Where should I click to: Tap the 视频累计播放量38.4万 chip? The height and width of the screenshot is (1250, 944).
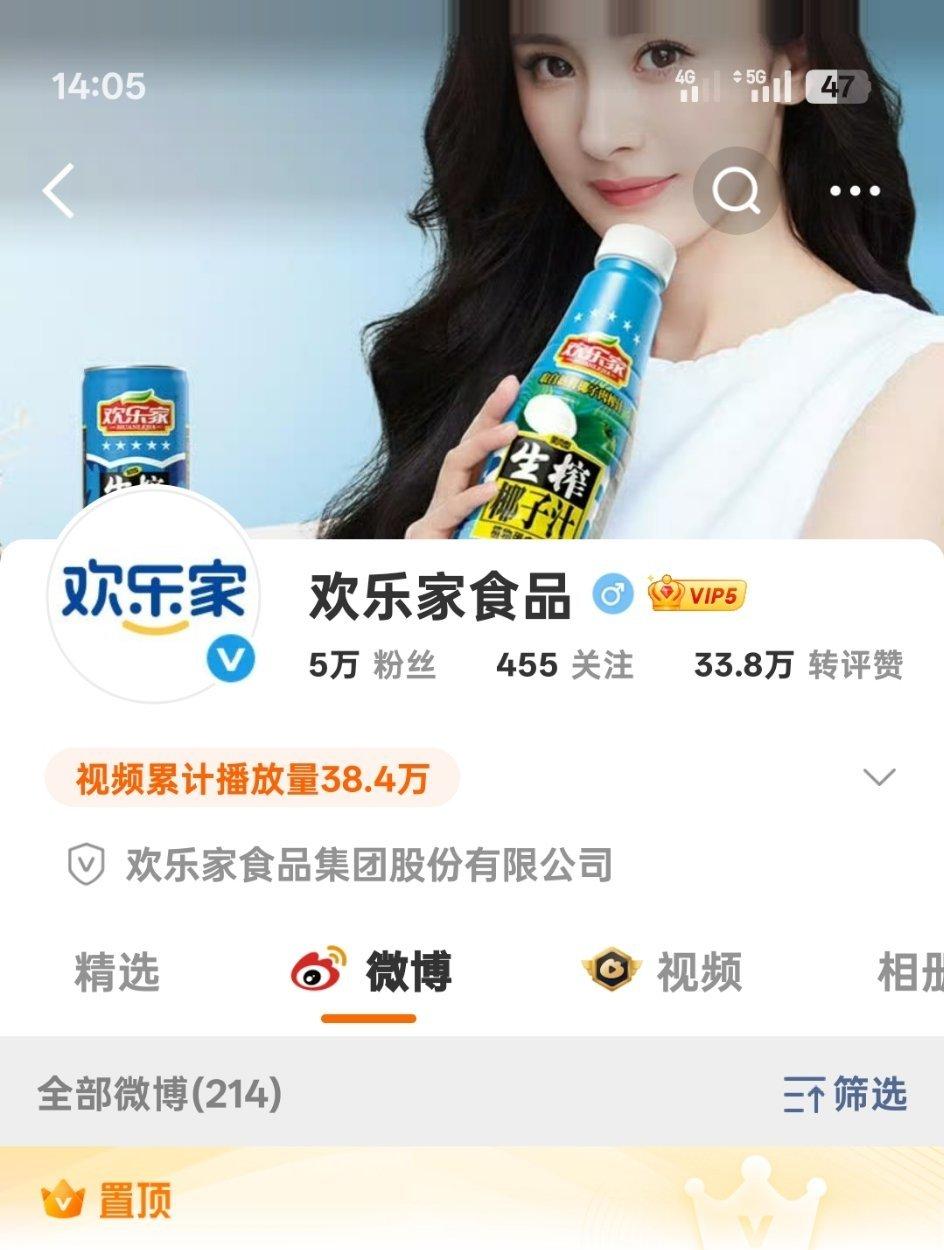(x=252, y=779)
